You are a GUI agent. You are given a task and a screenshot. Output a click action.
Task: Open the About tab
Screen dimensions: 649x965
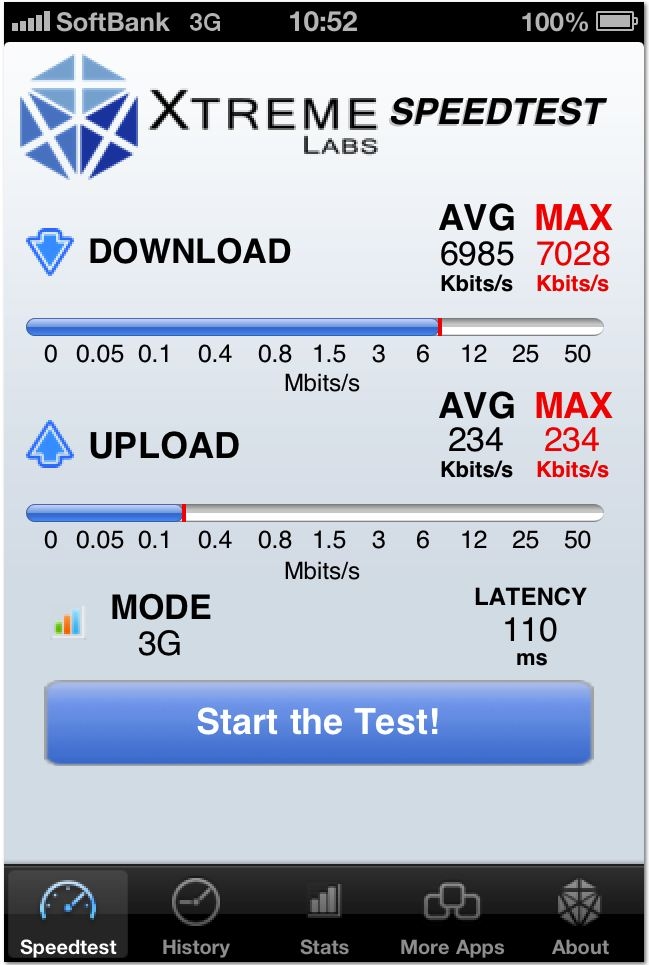[580, 915]
